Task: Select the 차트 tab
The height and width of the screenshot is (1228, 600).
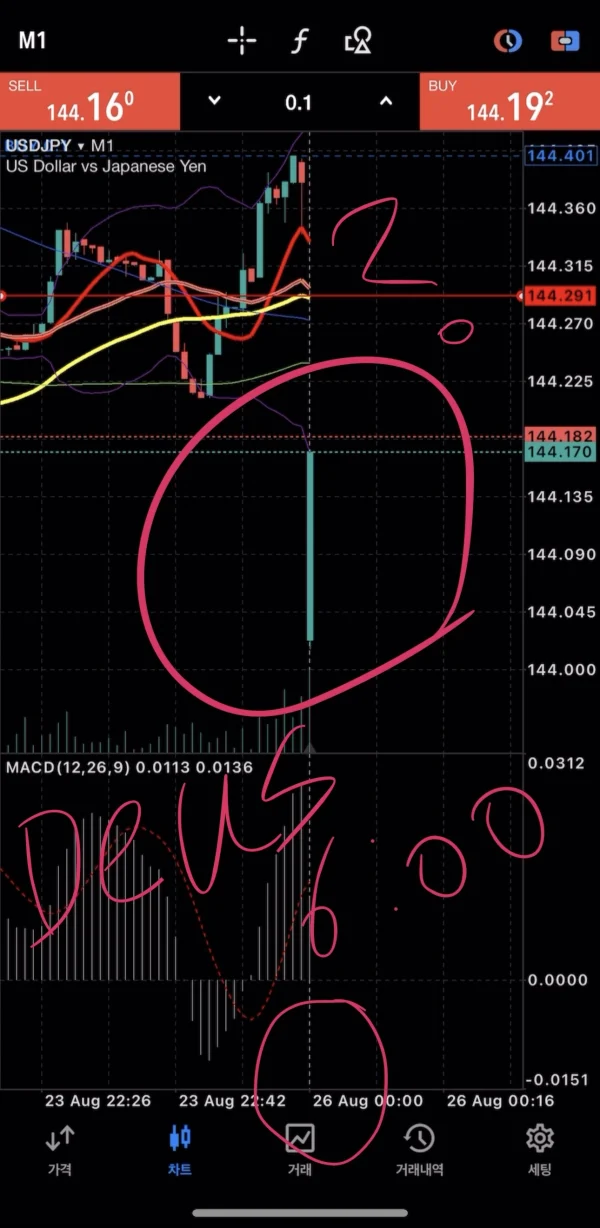Action: click(x=180, y=1149)
